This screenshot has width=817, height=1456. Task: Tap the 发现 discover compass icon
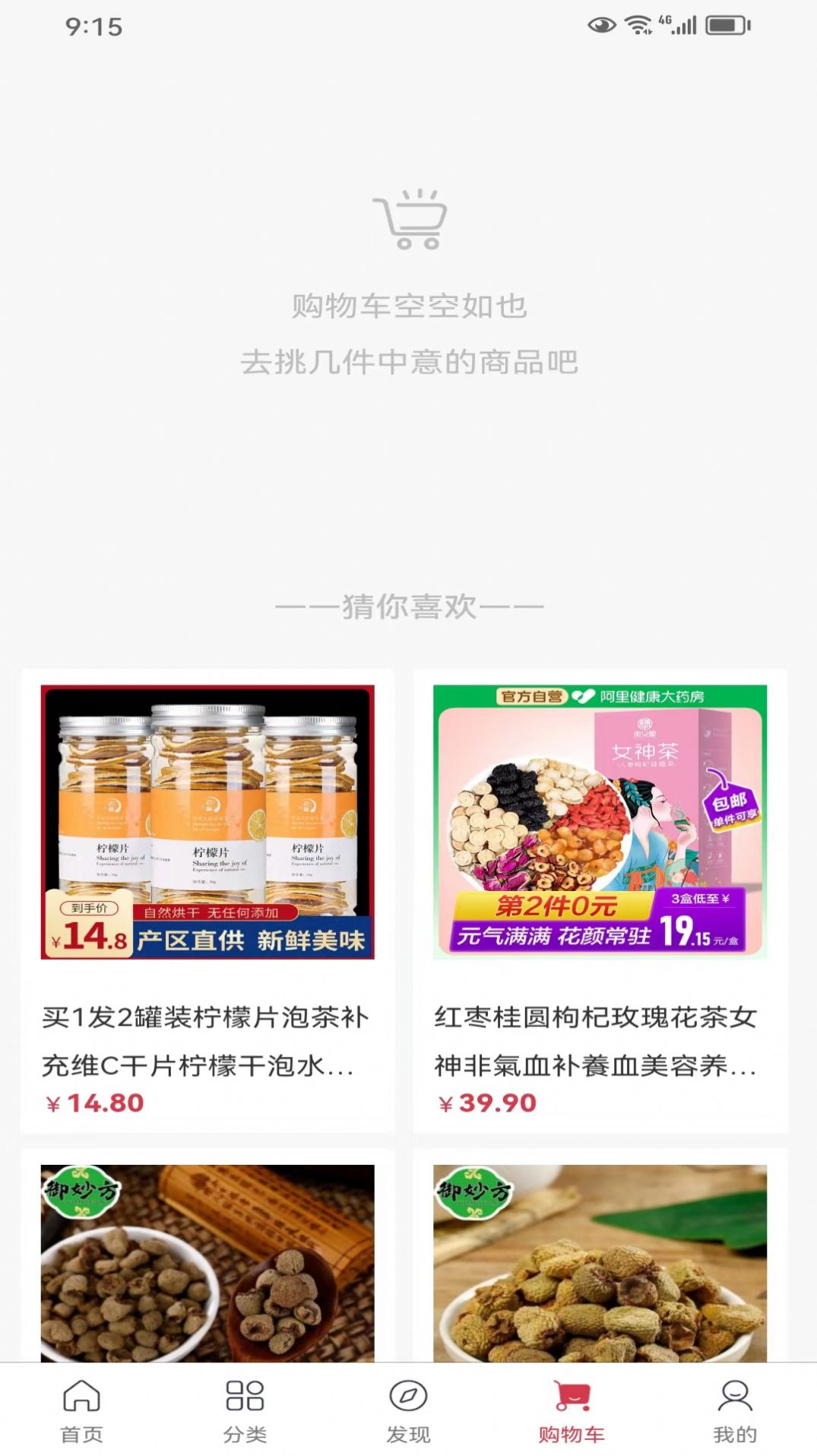coord(407,1403)
